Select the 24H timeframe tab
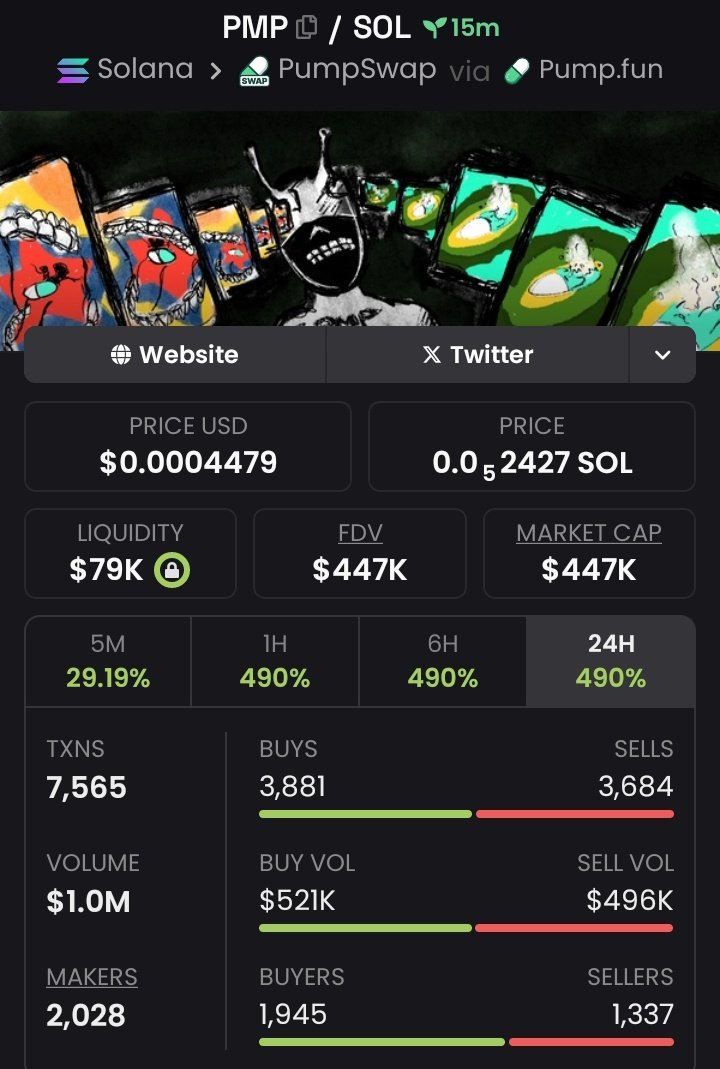Viewport: 720px width, 1069px height. [610, 662]
